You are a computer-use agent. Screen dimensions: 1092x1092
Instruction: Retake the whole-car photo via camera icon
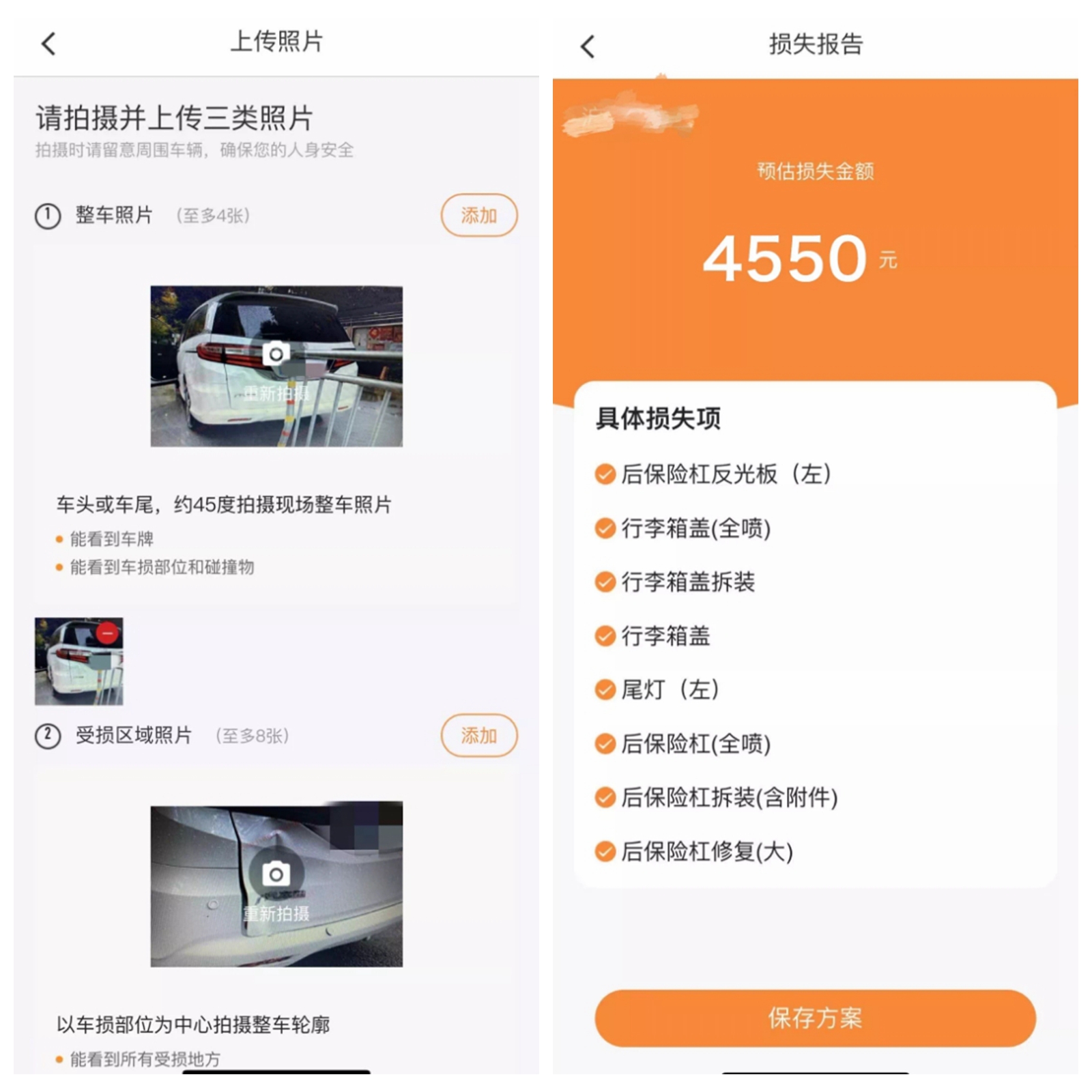[x=276, y=354]
